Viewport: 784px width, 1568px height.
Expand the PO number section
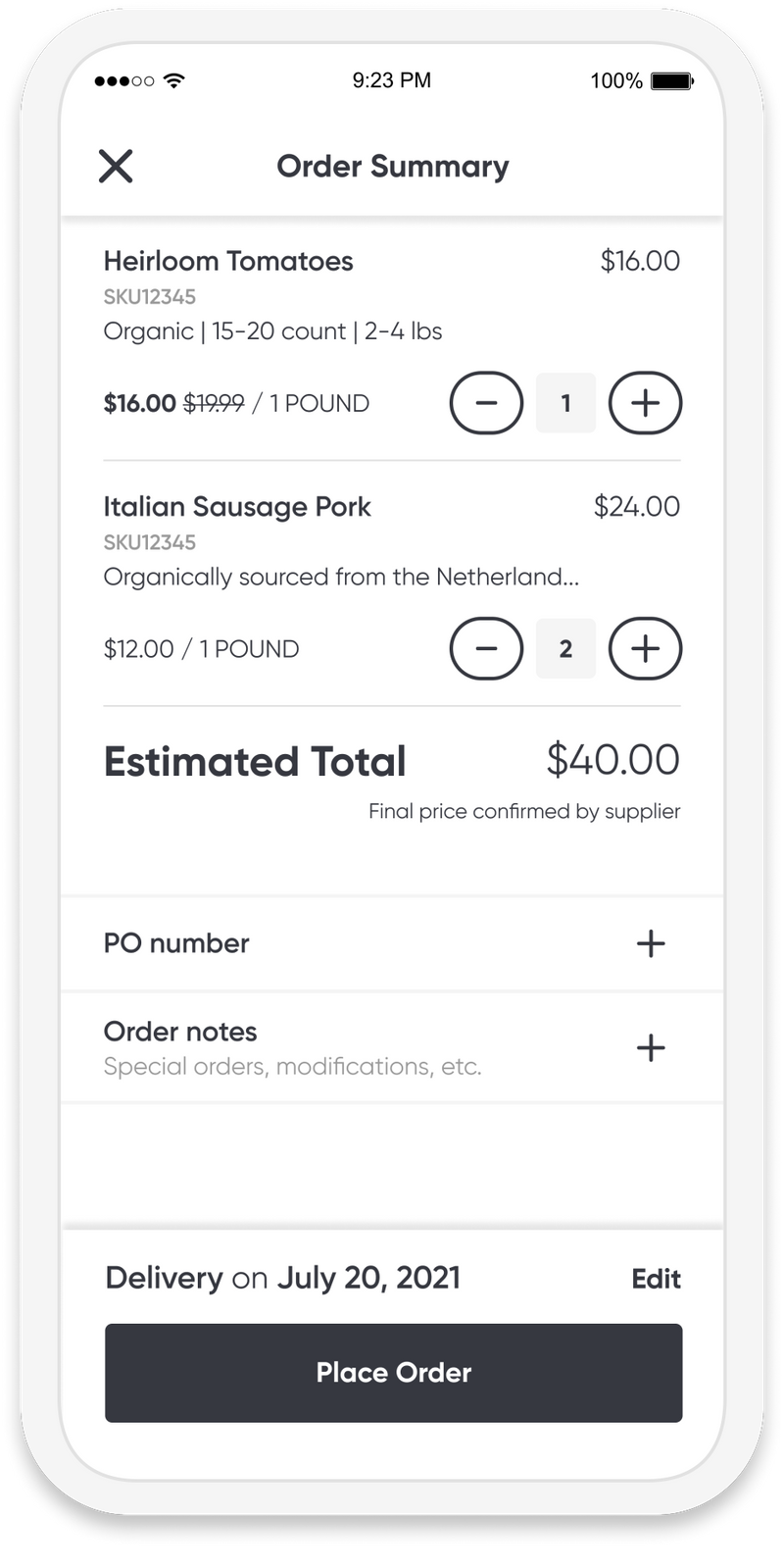pos(650,942)
